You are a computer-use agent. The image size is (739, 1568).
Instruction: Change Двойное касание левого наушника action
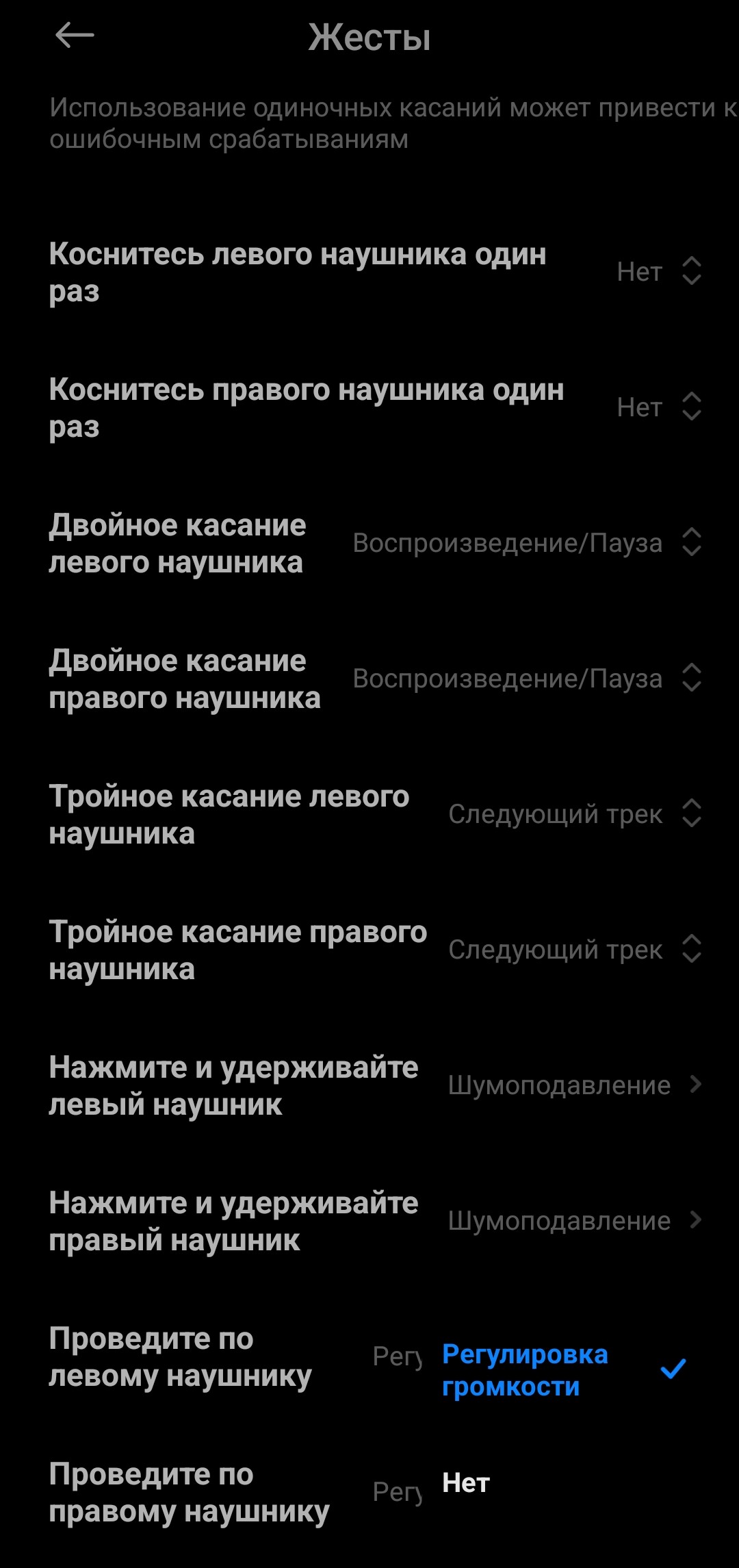click(527, 543)
